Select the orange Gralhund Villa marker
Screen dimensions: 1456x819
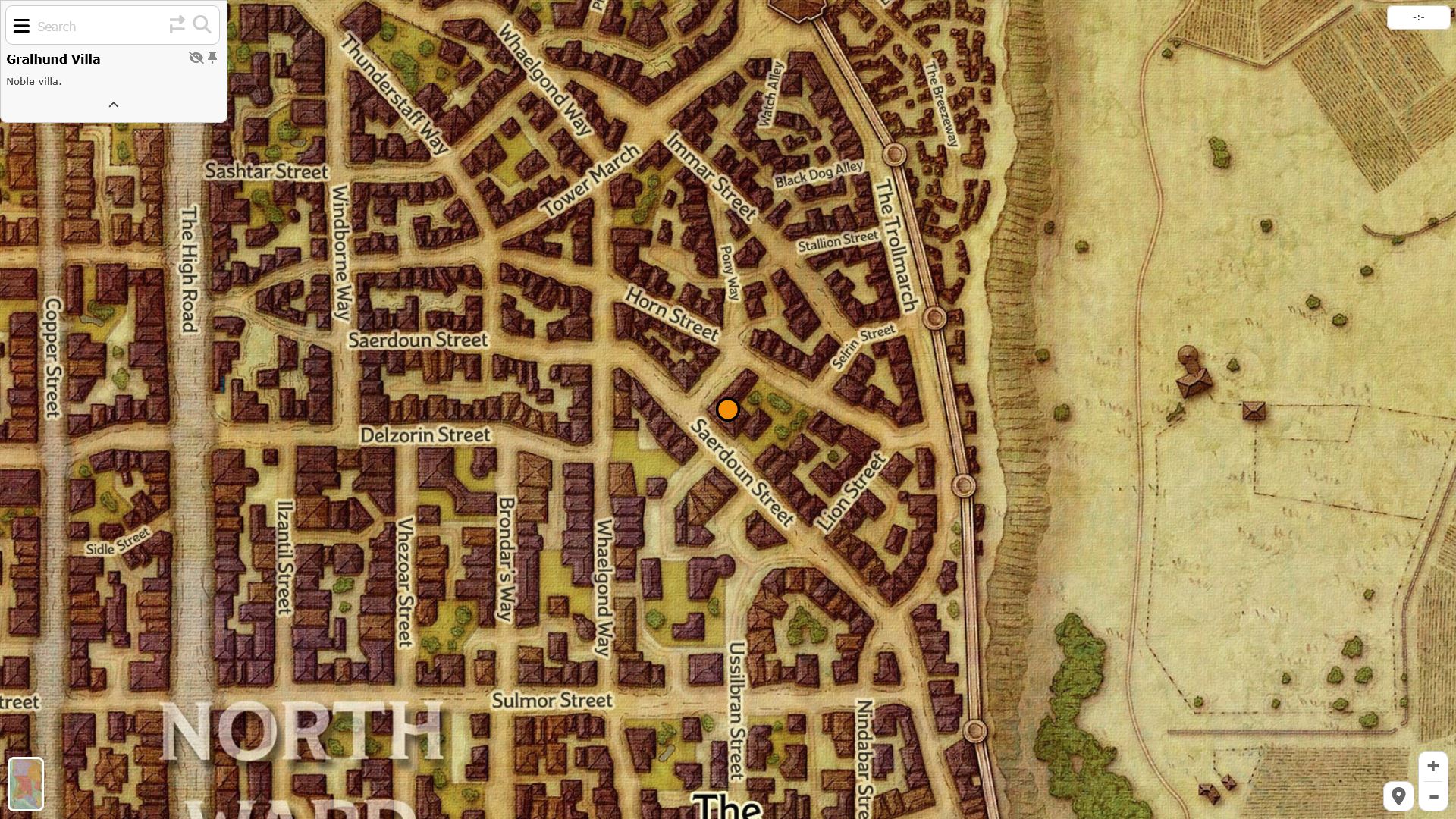click(728, 410)
